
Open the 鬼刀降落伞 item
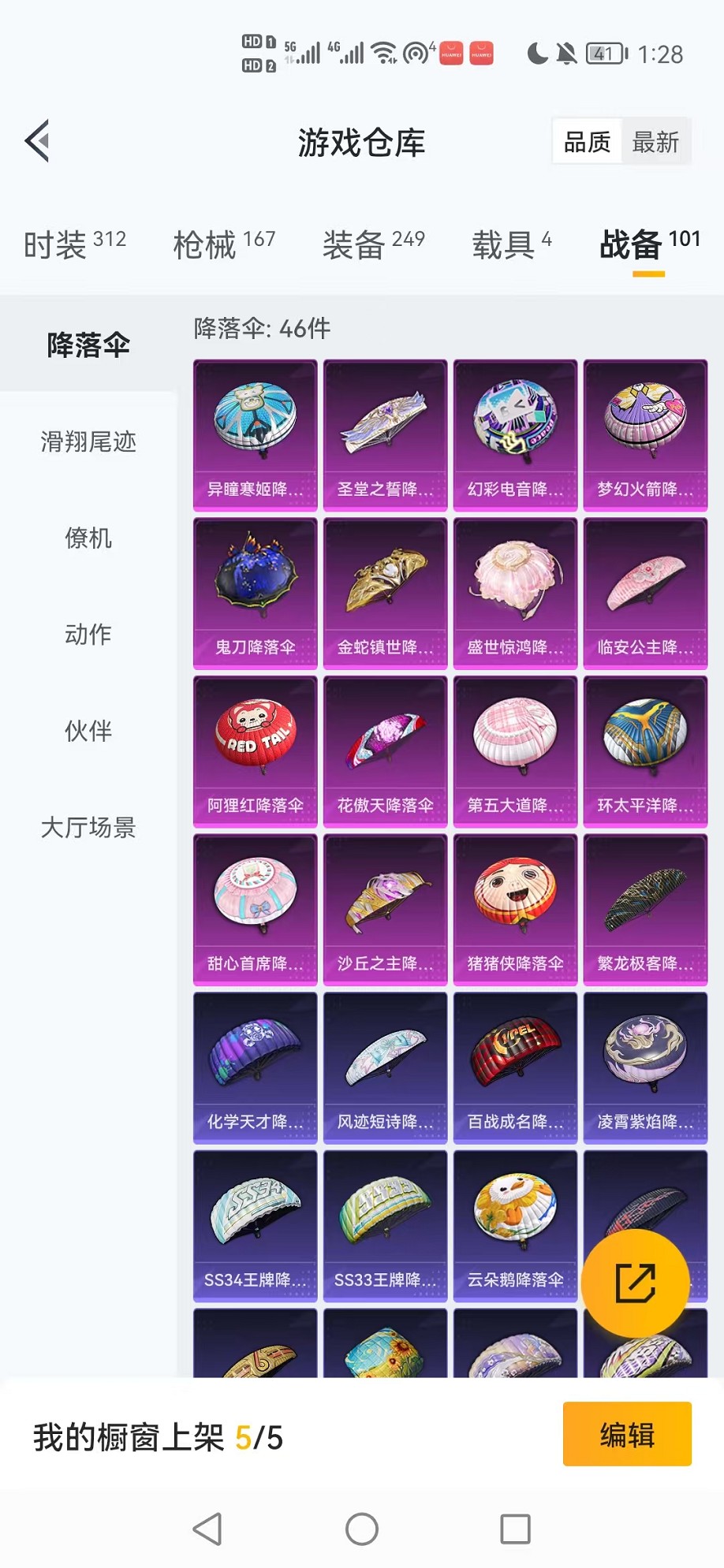tap(255, 593)
